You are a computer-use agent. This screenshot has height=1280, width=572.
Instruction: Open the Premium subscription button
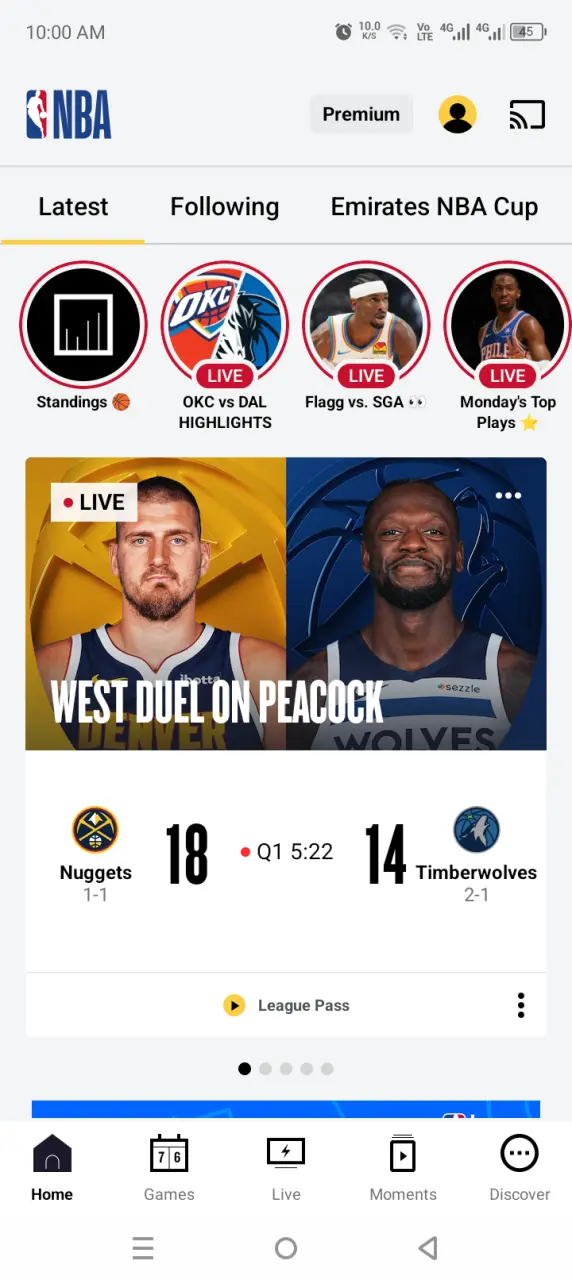361,115
